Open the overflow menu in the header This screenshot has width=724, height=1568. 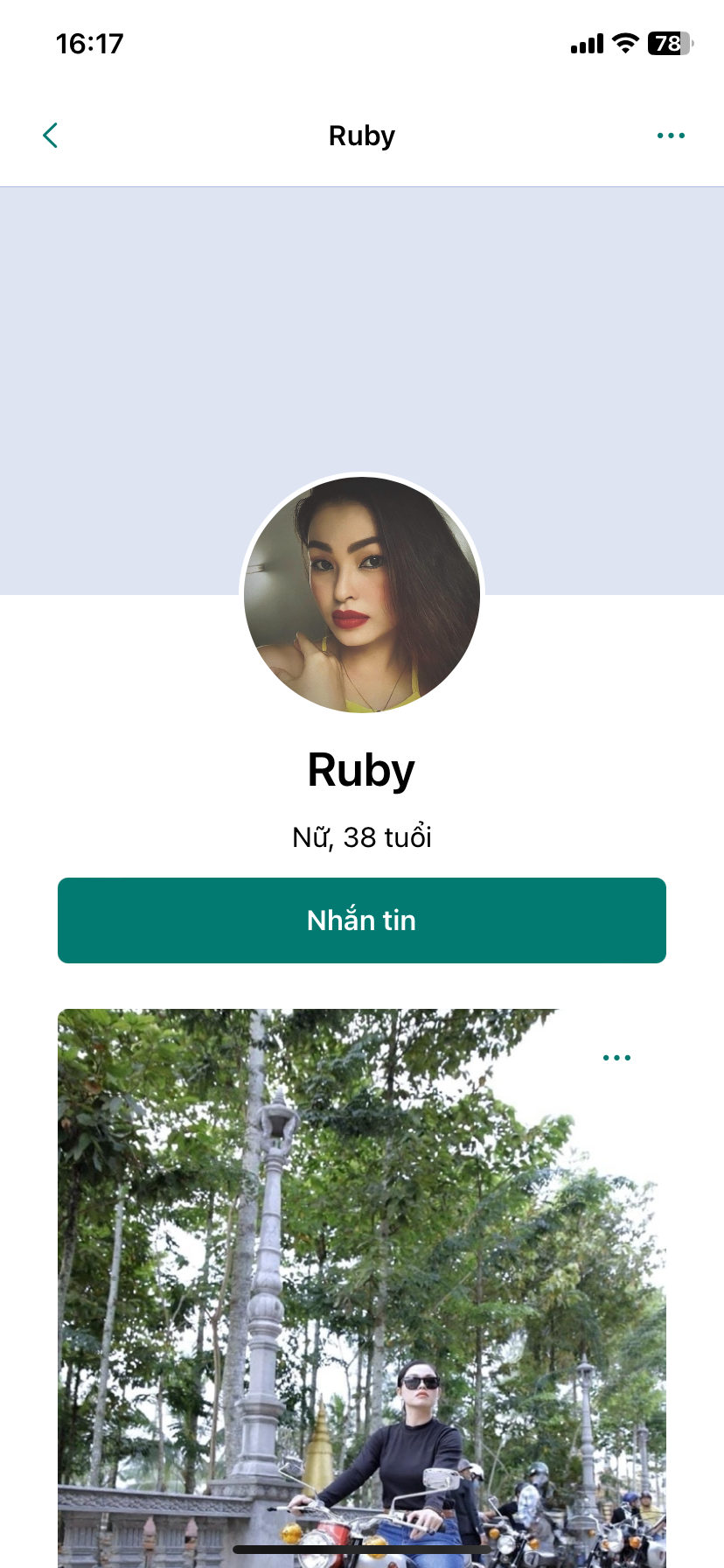[671, 136]
